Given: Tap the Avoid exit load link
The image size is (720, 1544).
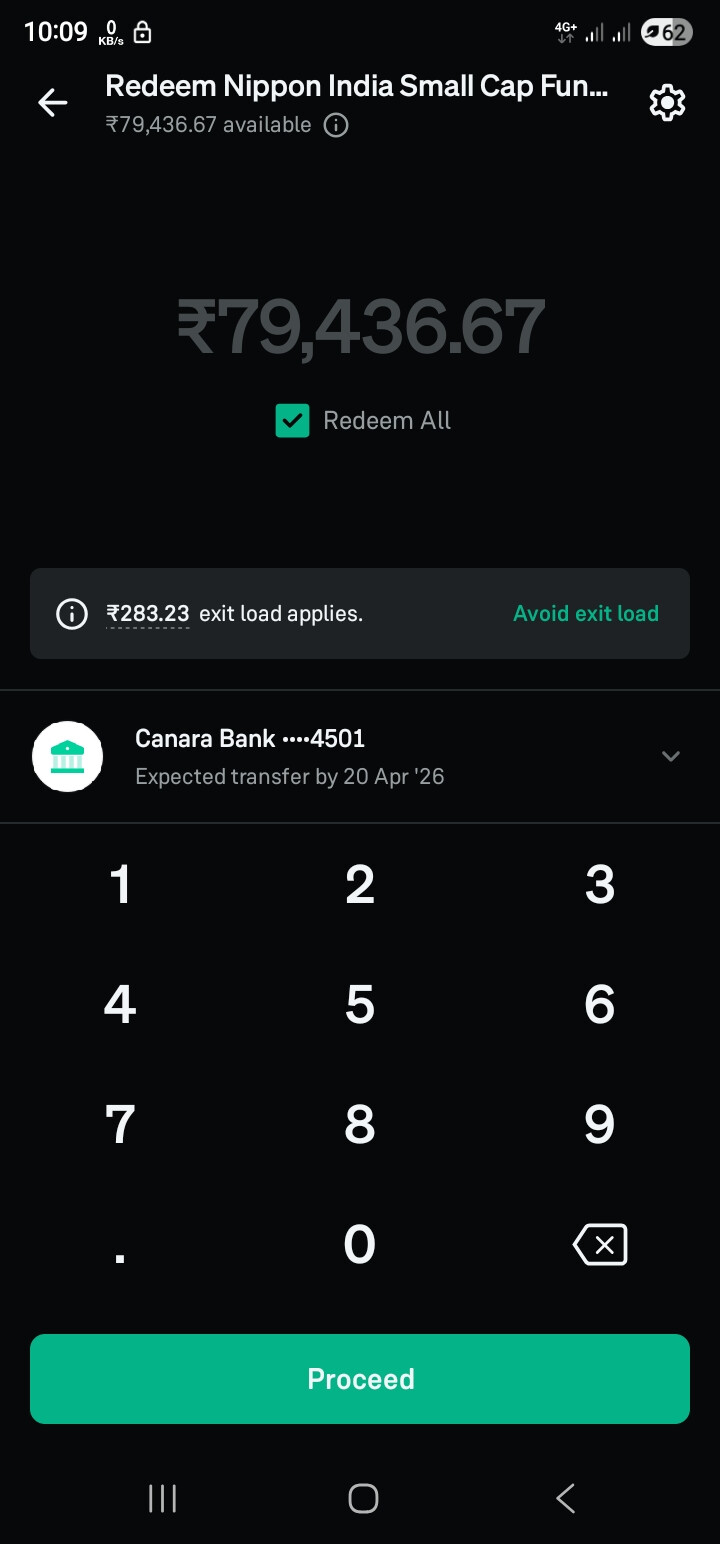Looking at the screenshot, I should (x=586, y=614).
